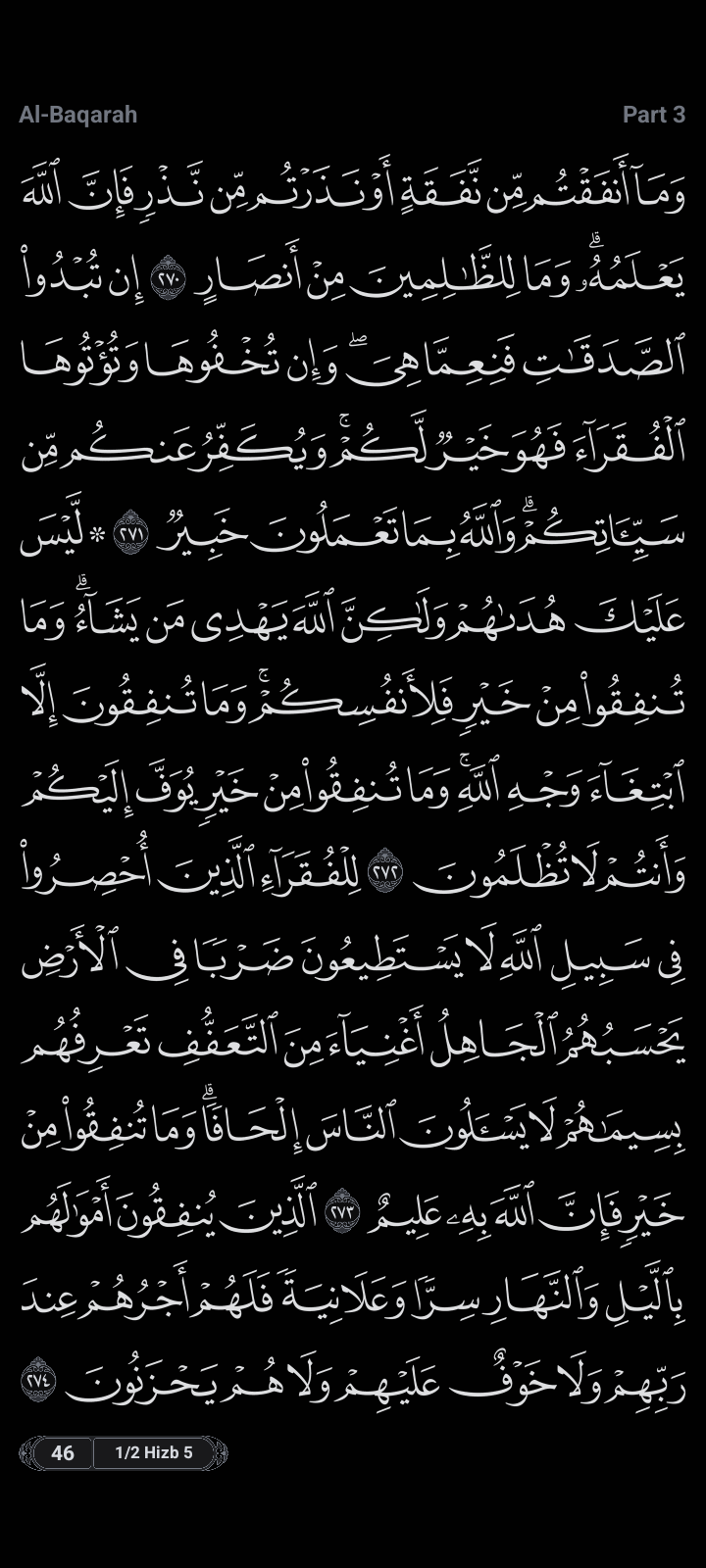Tap the Part 3 label
Screen dimensions: 706x1568
pyautogui.click(x=653, y=115)
